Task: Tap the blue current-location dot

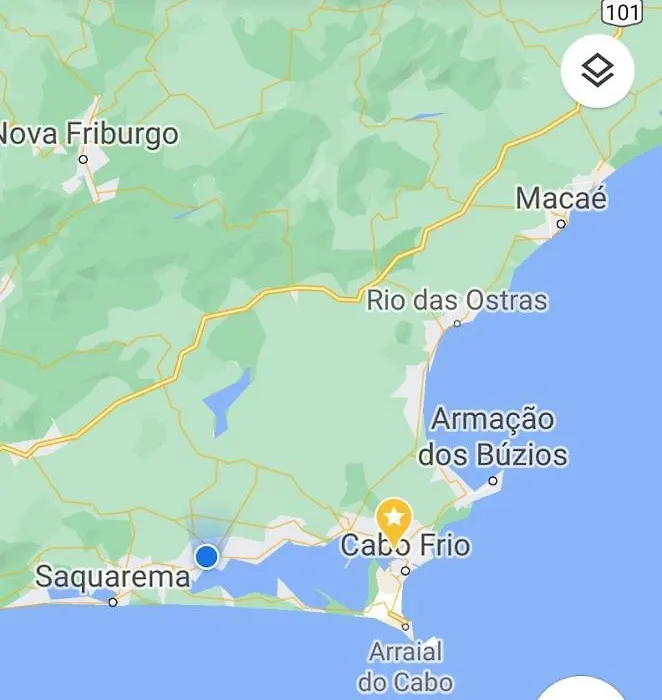Action: click(207, 556)
